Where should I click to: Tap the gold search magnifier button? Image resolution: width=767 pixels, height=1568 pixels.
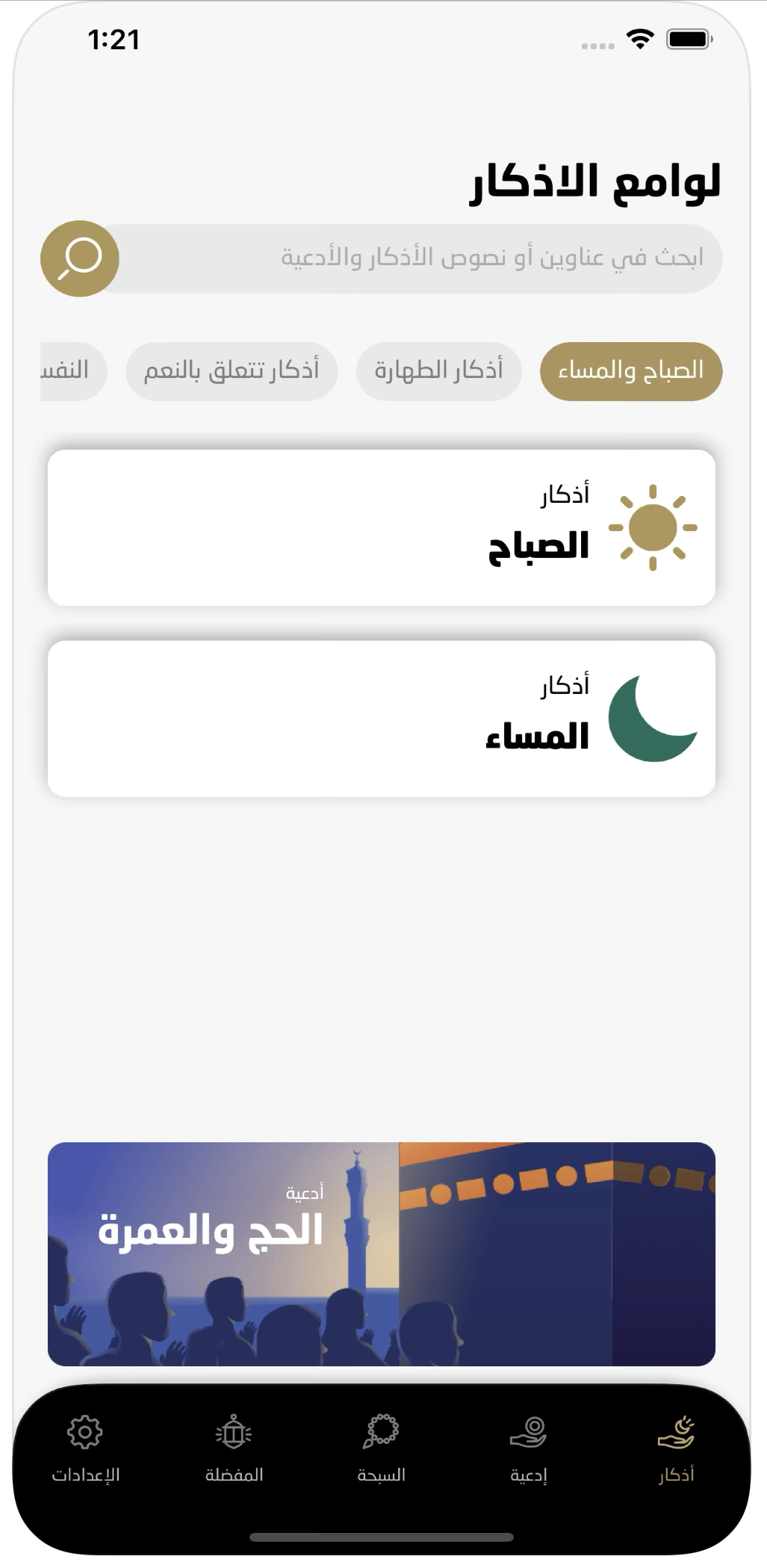(80, 258)
